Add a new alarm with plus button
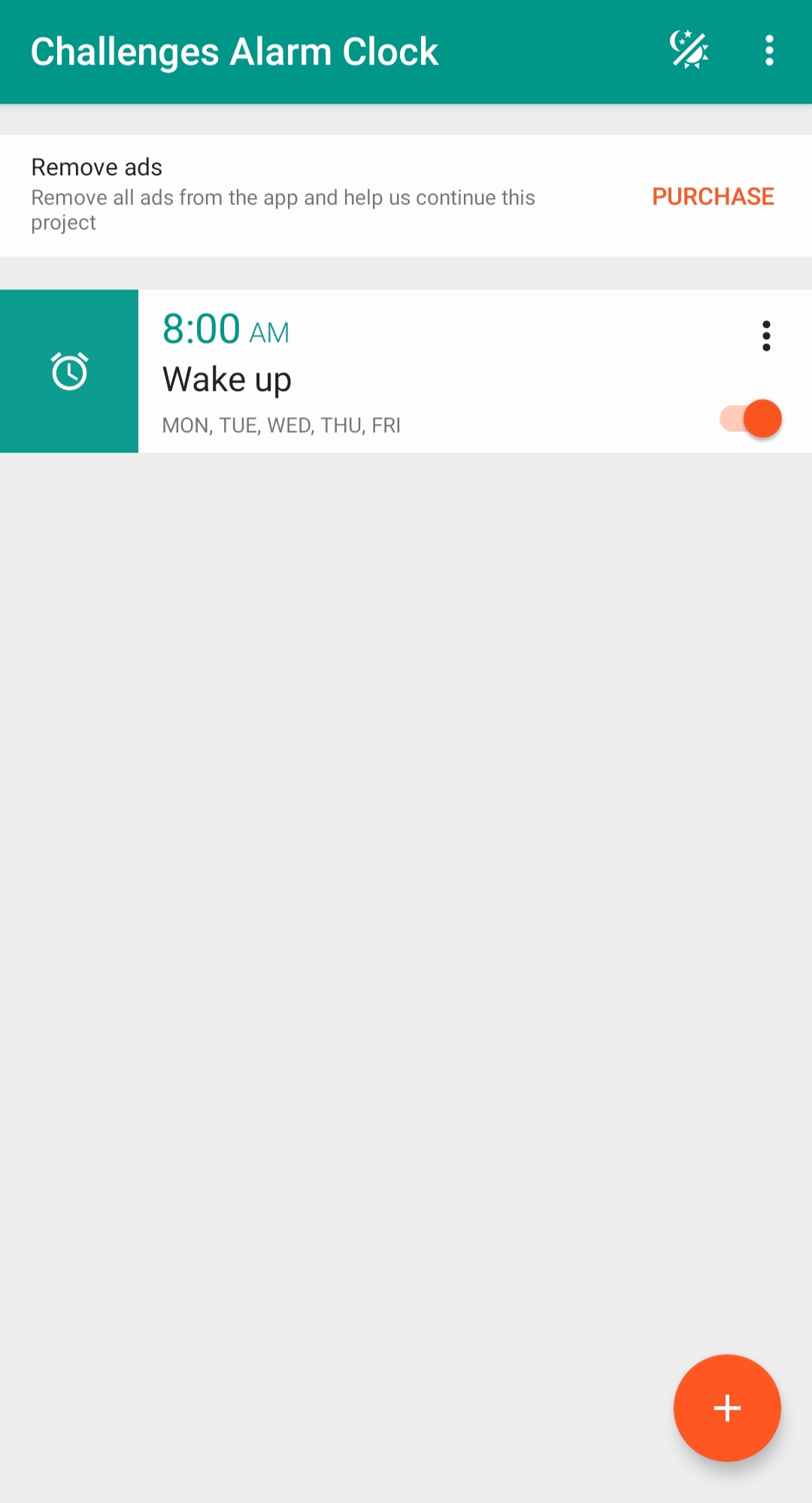Screen dimensions: 812x1503 (726, 1408)
